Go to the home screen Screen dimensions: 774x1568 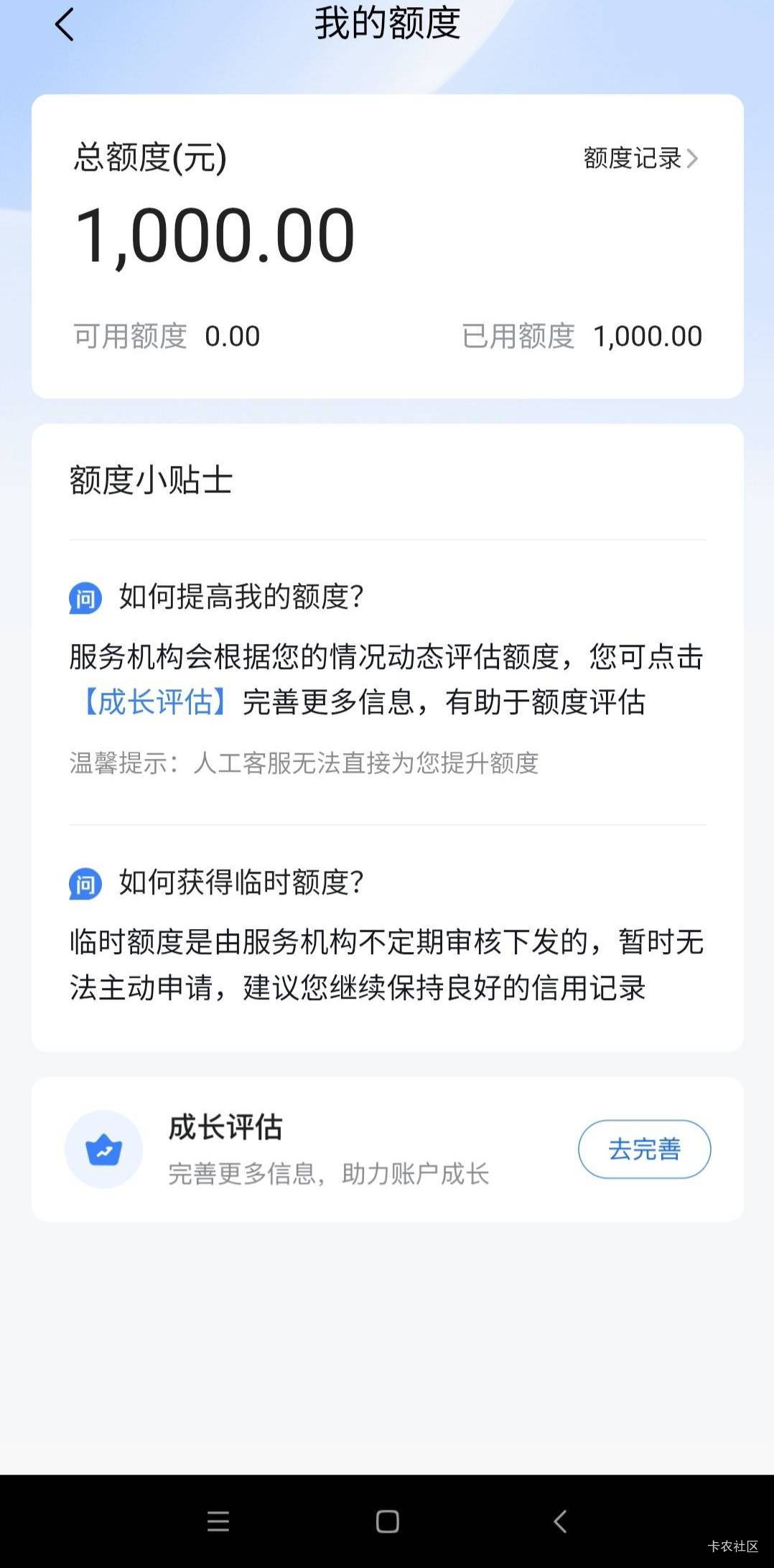click(x=388, y=1521)
